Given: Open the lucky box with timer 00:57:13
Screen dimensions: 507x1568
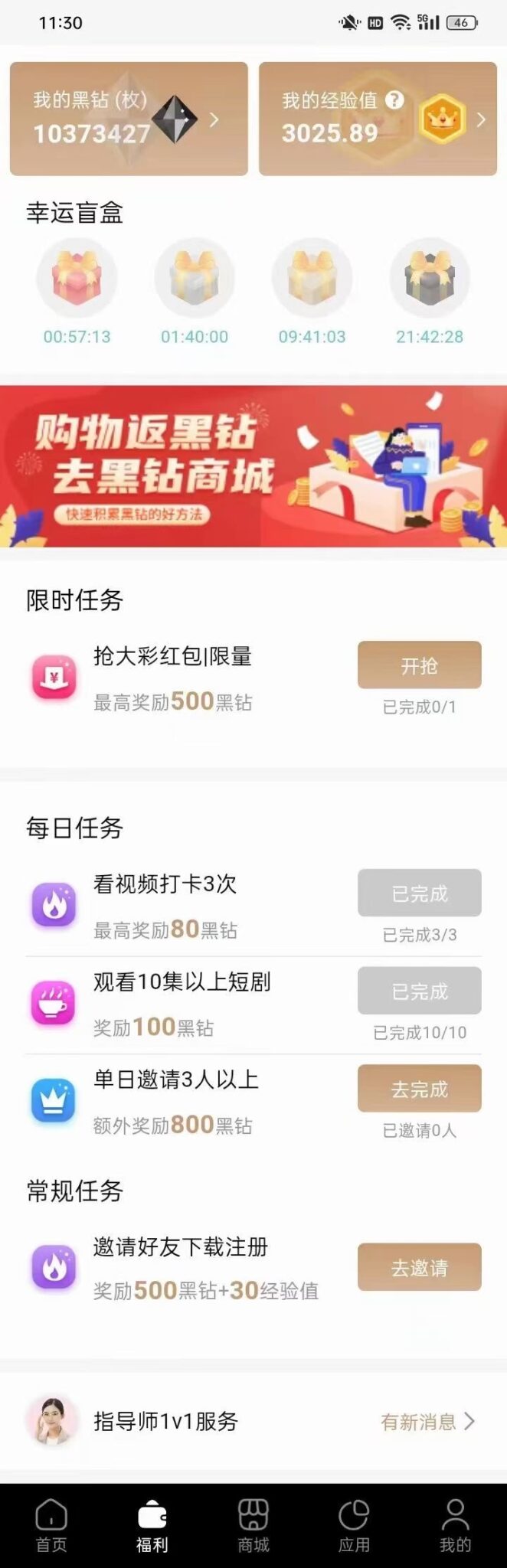Looking at the screenshot, I should click(77, 278).
